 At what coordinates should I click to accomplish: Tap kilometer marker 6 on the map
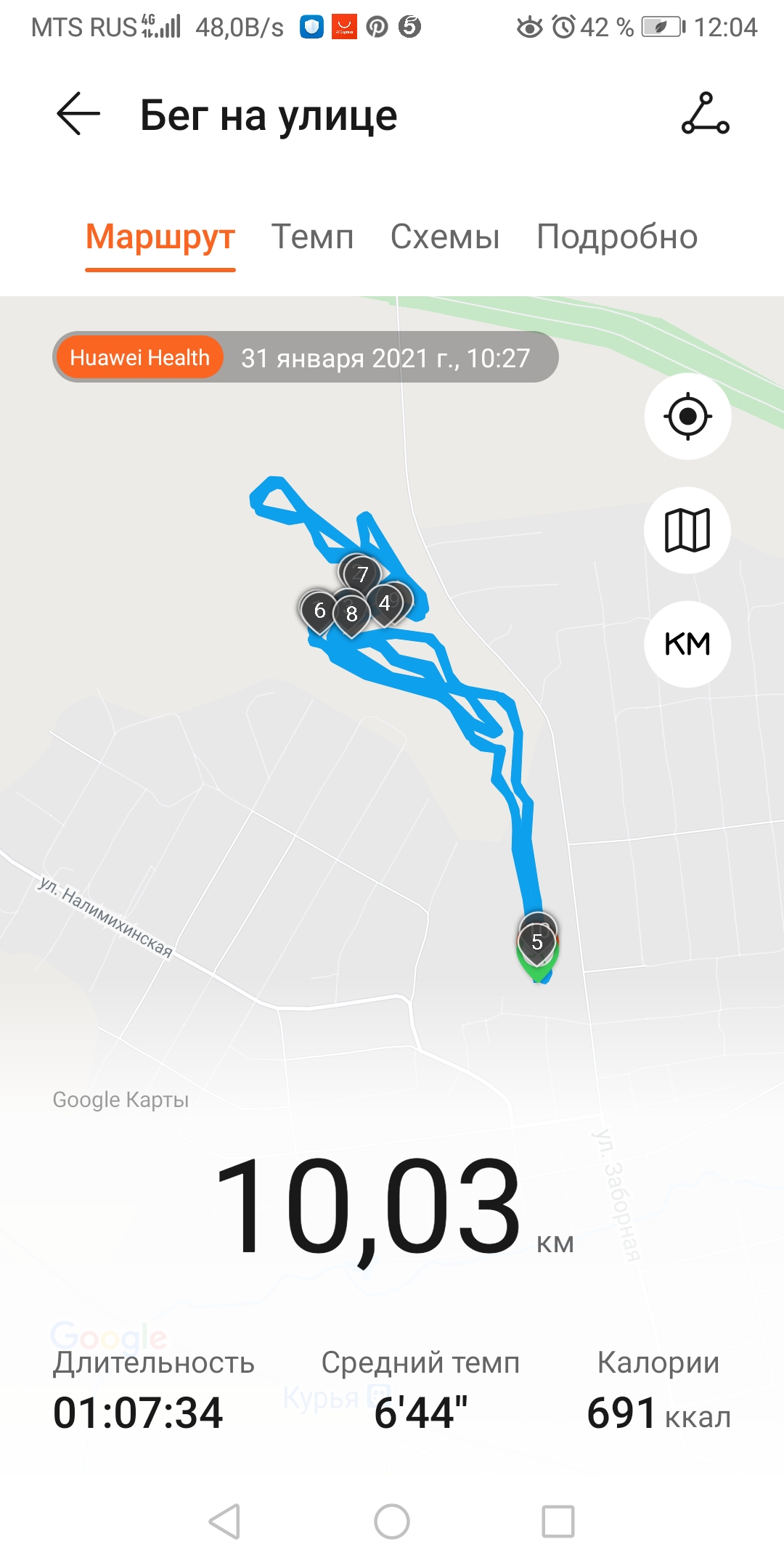[319, 610]
